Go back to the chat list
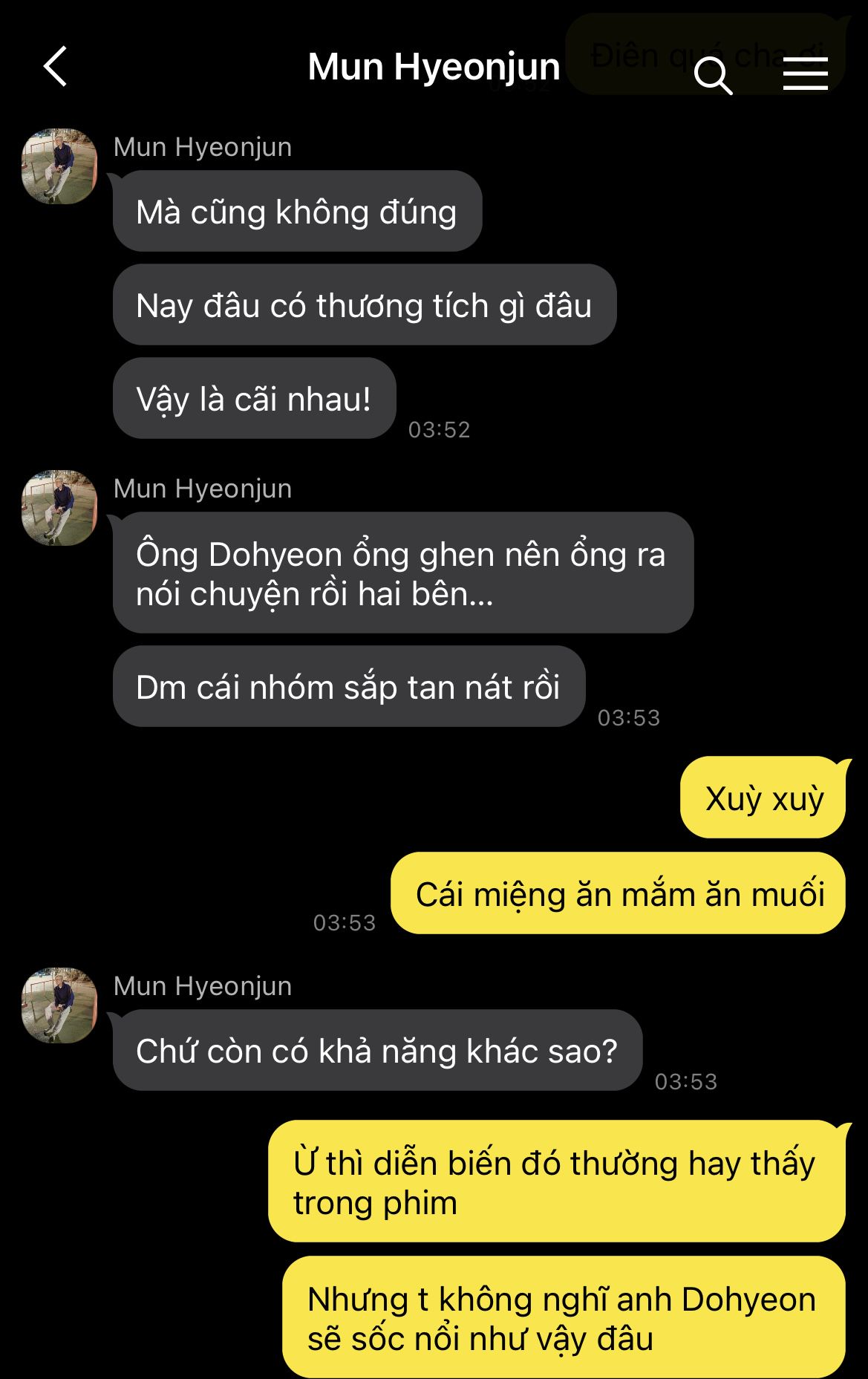This screenshot has height=1379, width=868. click(x=56, y=67)
